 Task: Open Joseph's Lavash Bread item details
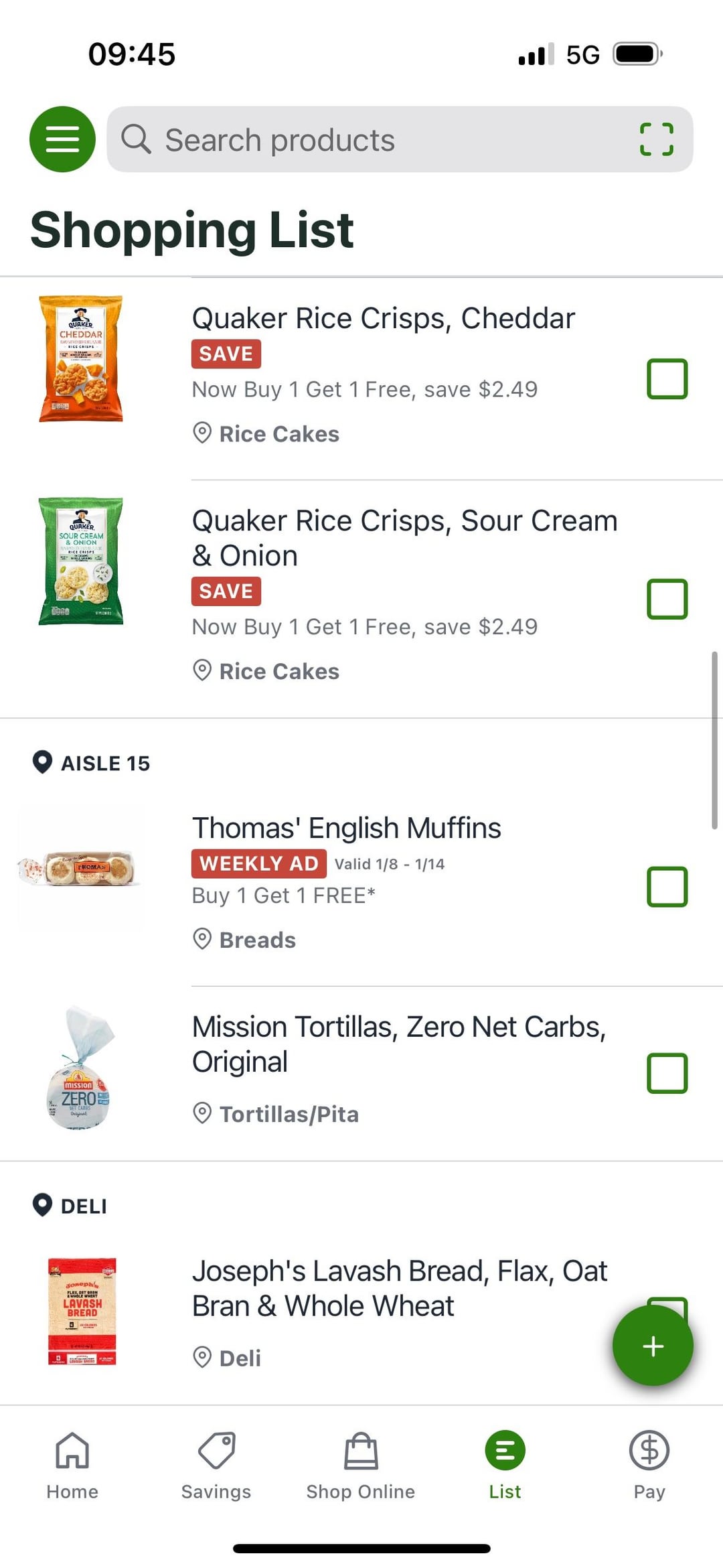point(400,1288)
